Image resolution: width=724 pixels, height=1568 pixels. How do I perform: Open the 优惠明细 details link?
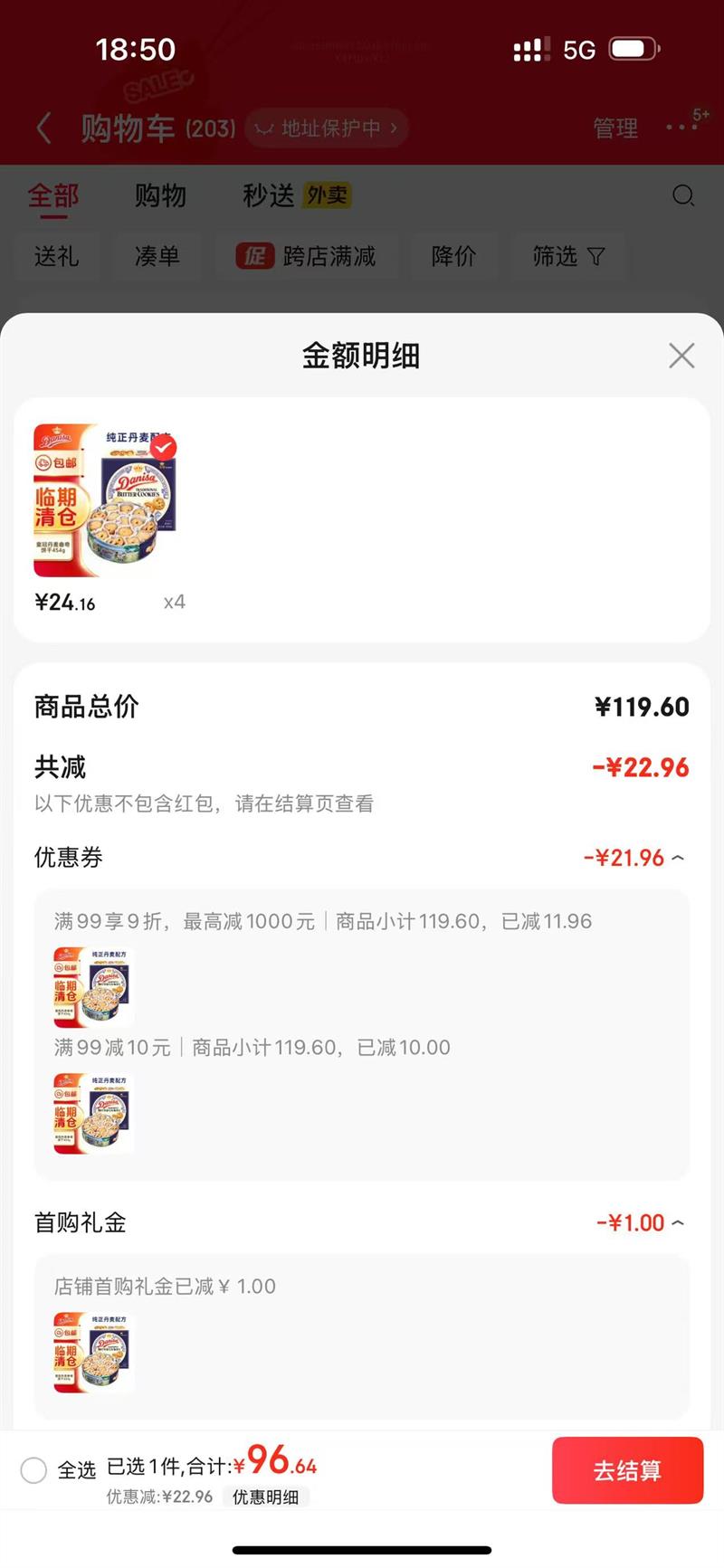pyautogui.click(x=267, y=1497)
